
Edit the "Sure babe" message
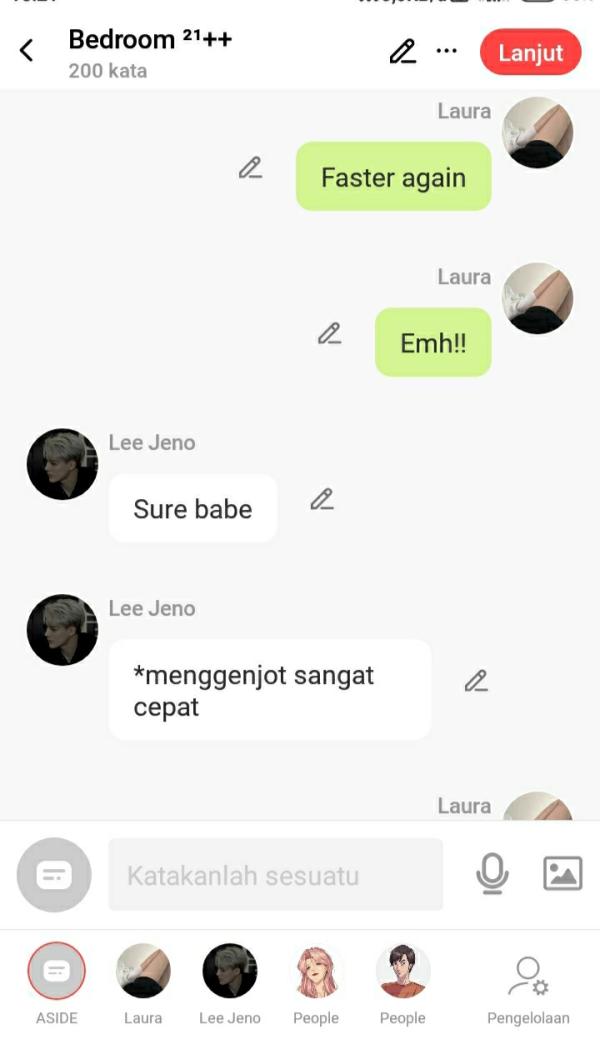coord(321,499)
